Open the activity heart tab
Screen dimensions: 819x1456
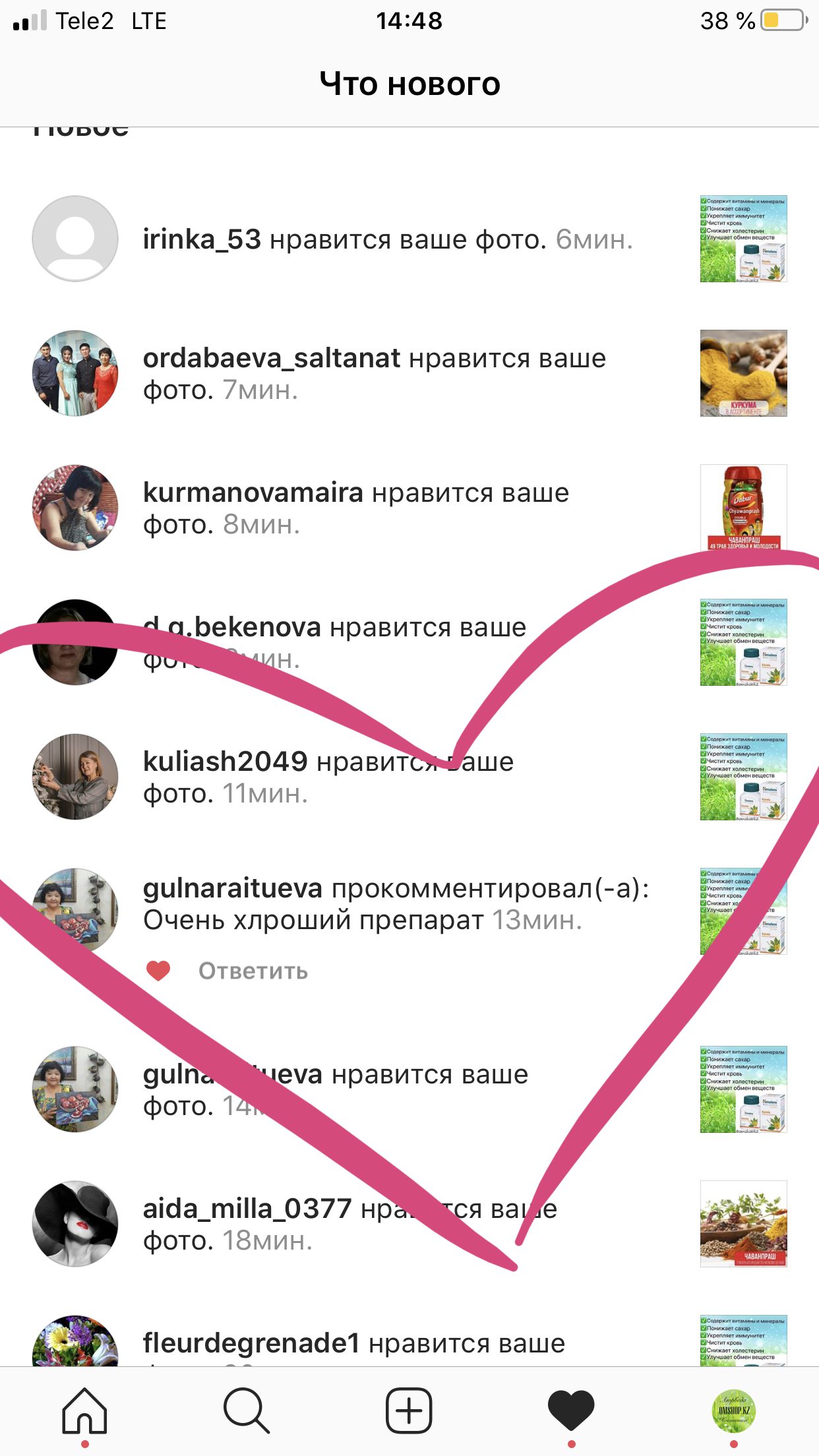(x=571, y=1410)
